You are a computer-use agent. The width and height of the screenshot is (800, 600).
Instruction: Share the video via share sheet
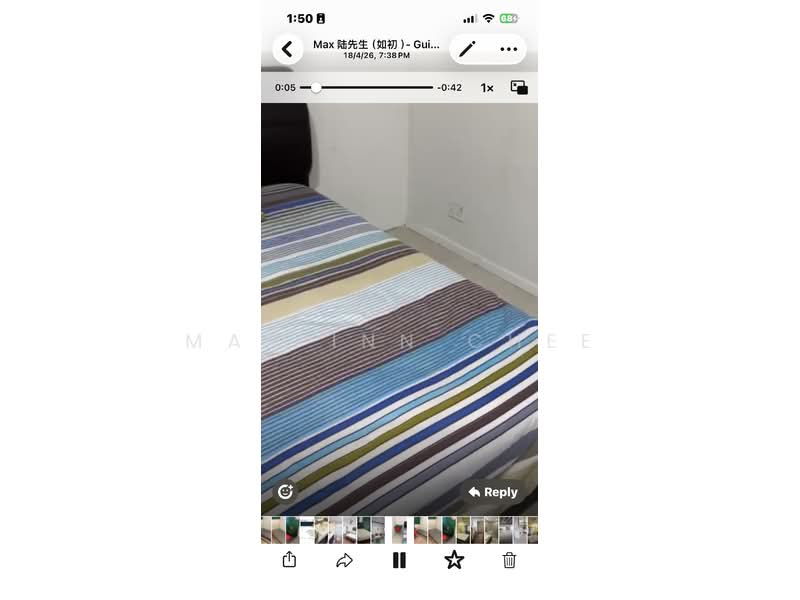(x=289, y=560)
